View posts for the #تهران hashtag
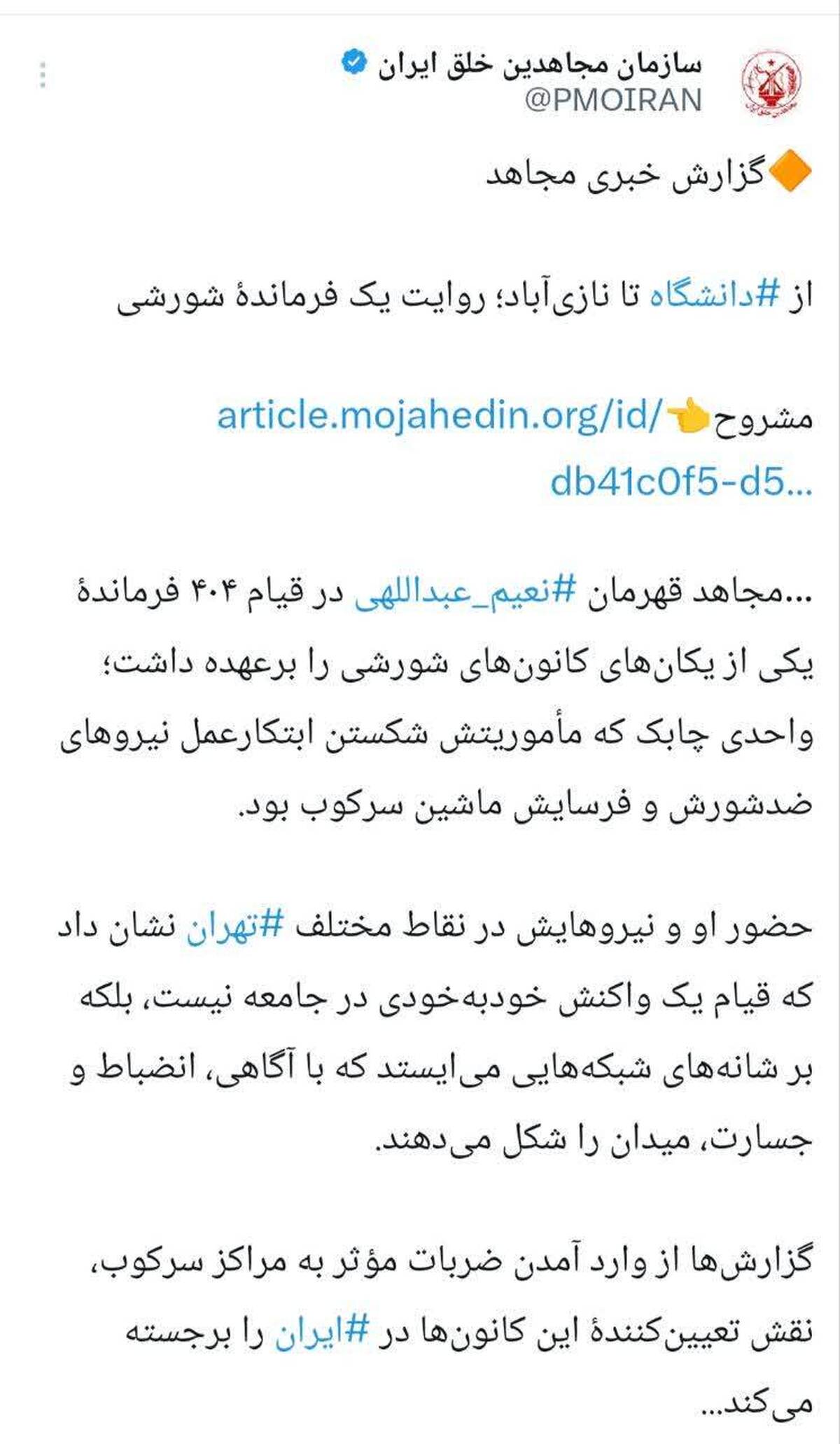 coord(234,928)
